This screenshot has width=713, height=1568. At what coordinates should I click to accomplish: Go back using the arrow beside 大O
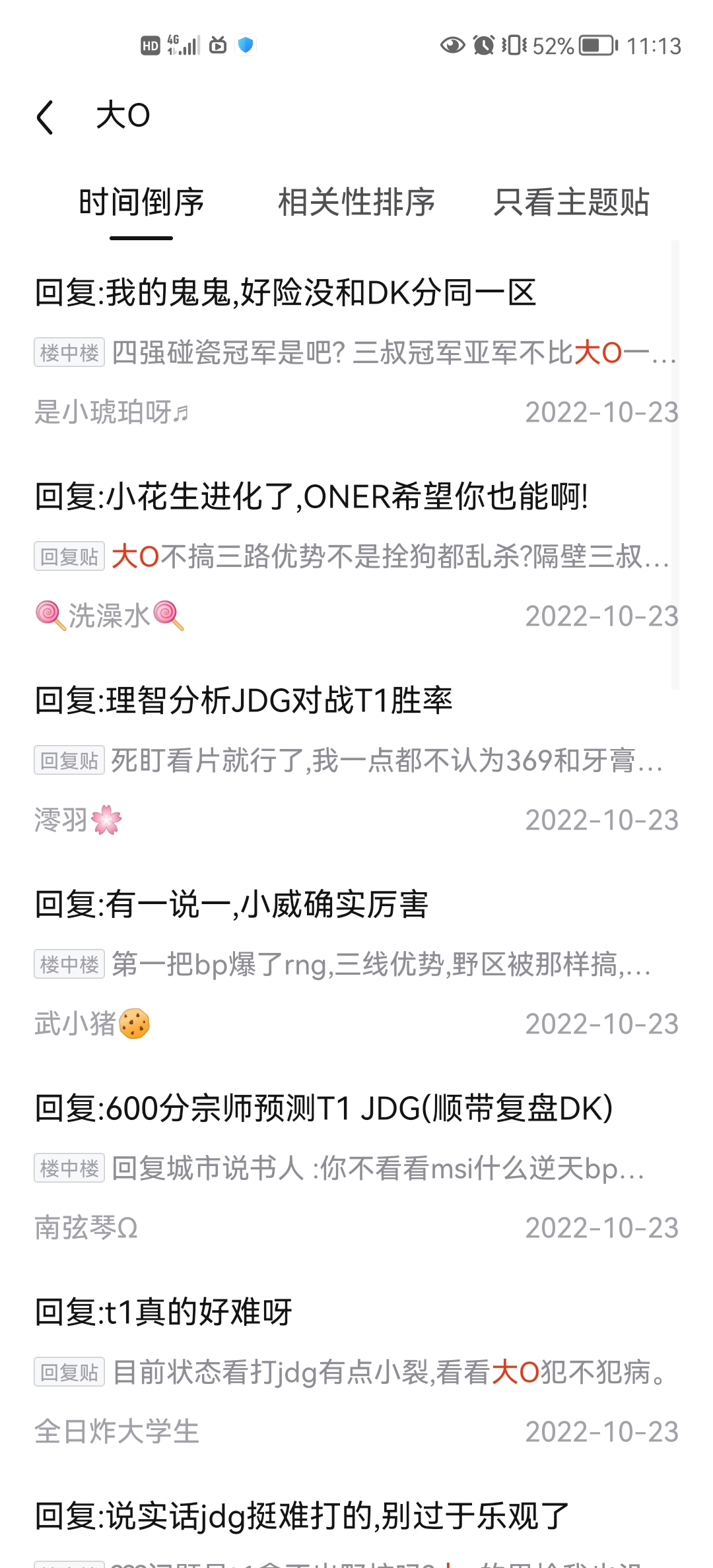coord(45,117)
